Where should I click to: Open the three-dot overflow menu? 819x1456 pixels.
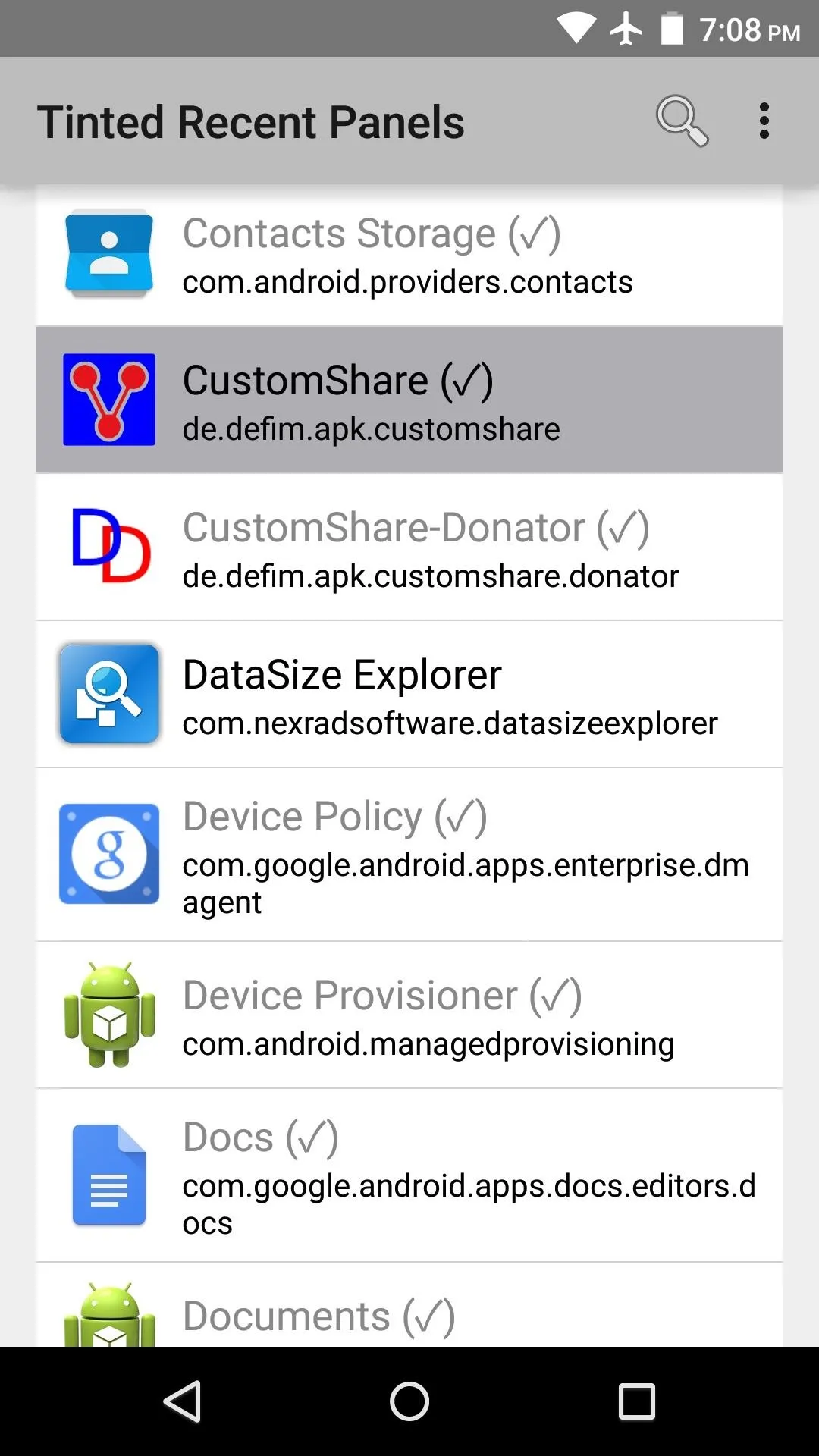[x=764, y=121]
